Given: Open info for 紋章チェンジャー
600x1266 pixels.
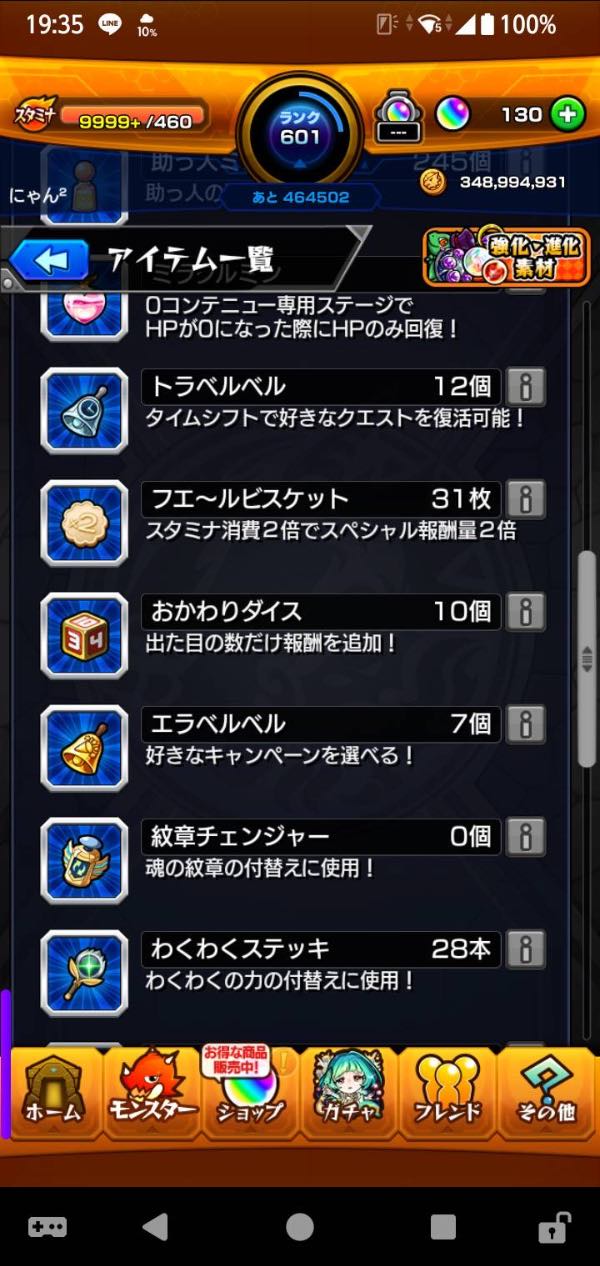Looking at the screenshot, I should [x=525, y=835].
